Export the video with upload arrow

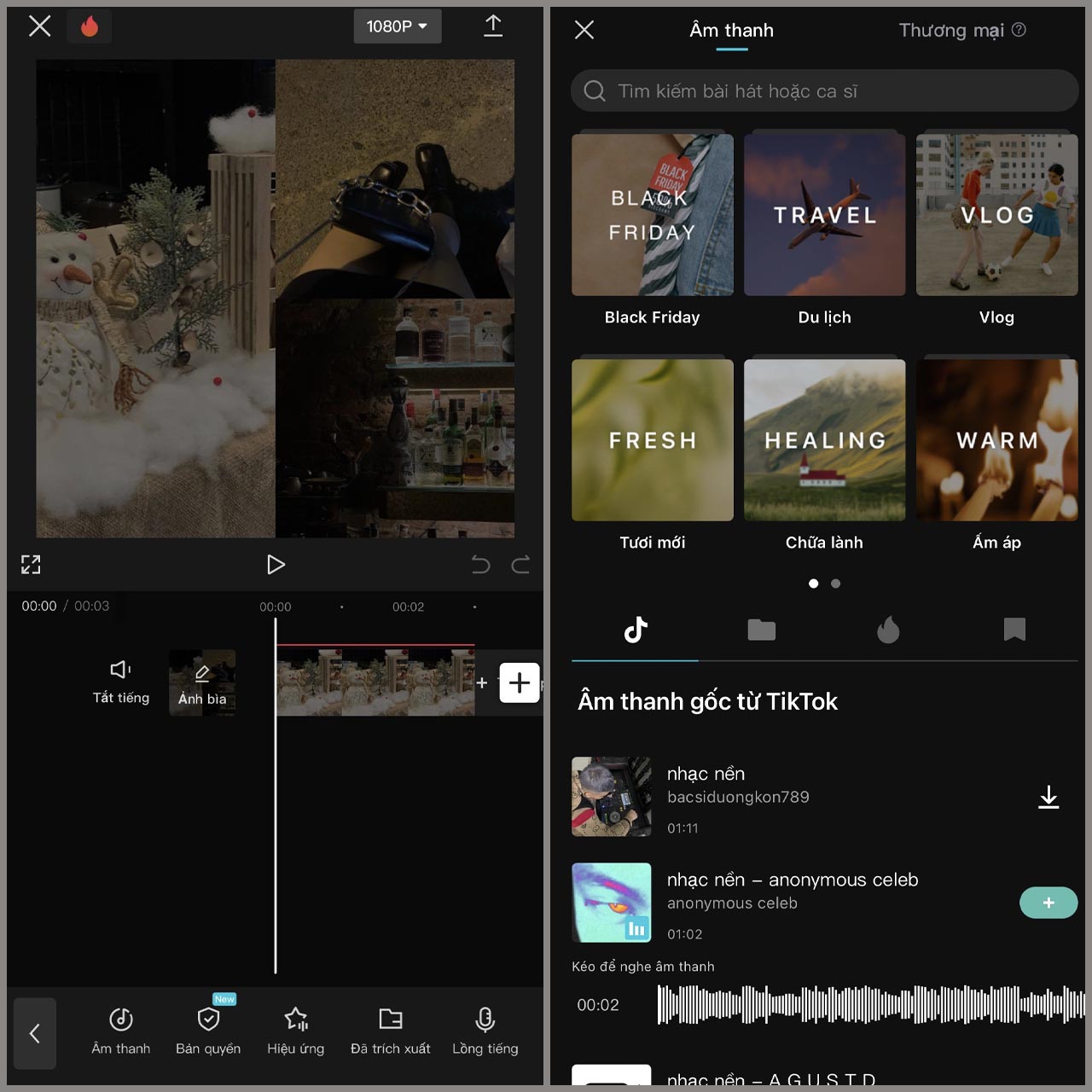493,26
